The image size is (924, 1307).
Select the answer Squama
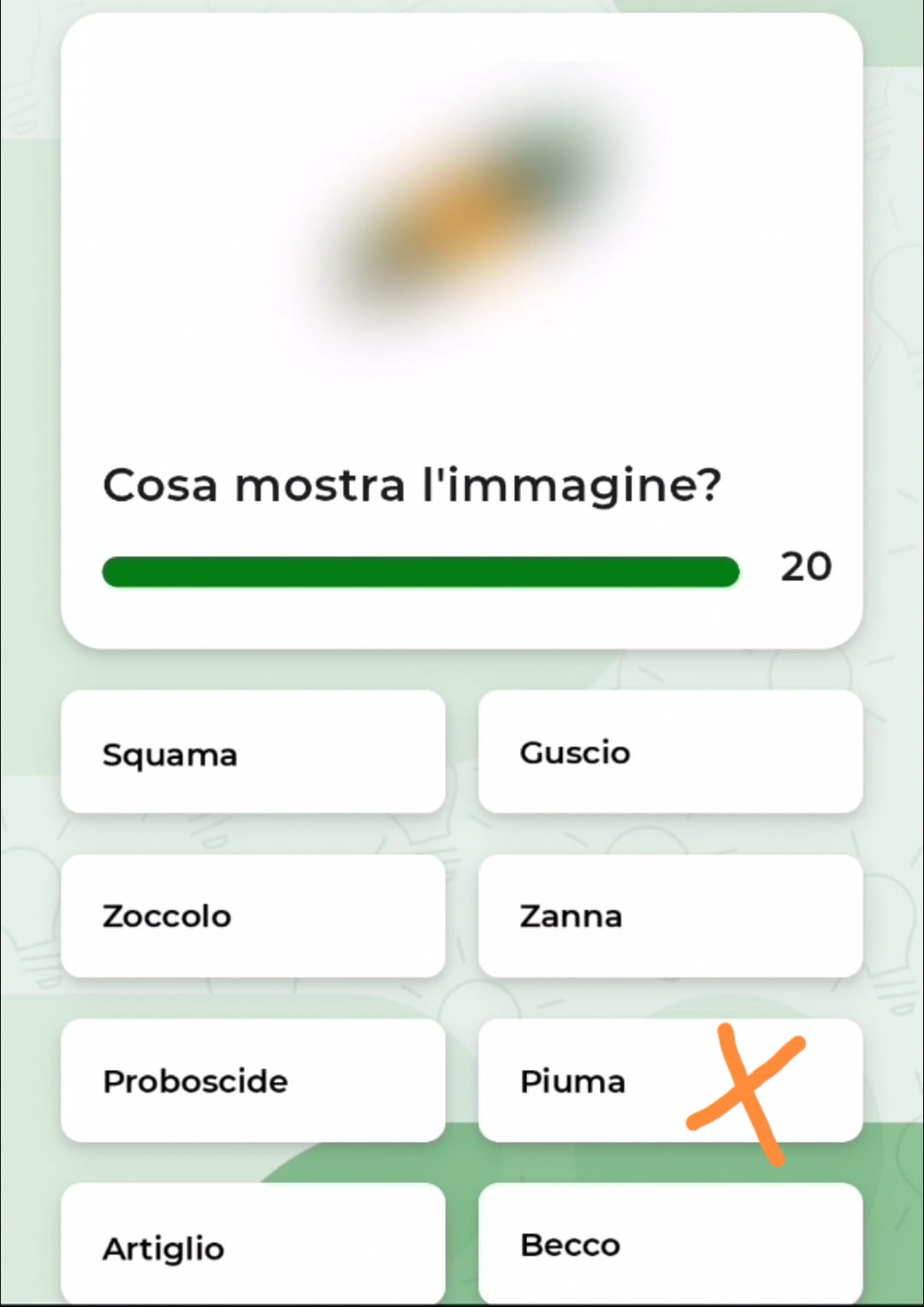[x=252, y=752]
